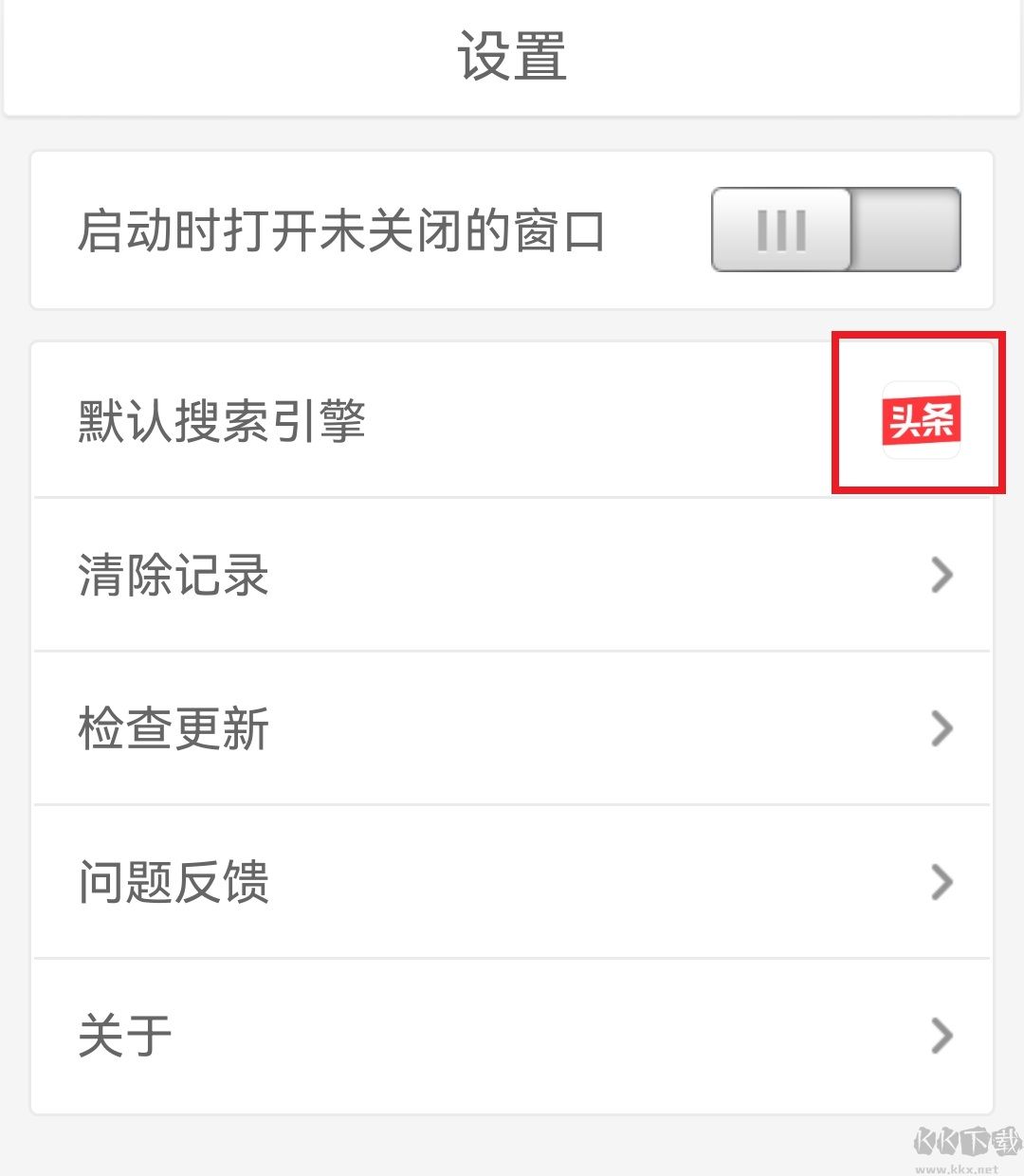Open 问题反馈
The height and width of the screenshot is (1176, 1024).
pyautogui.click(x=512, y=882)
